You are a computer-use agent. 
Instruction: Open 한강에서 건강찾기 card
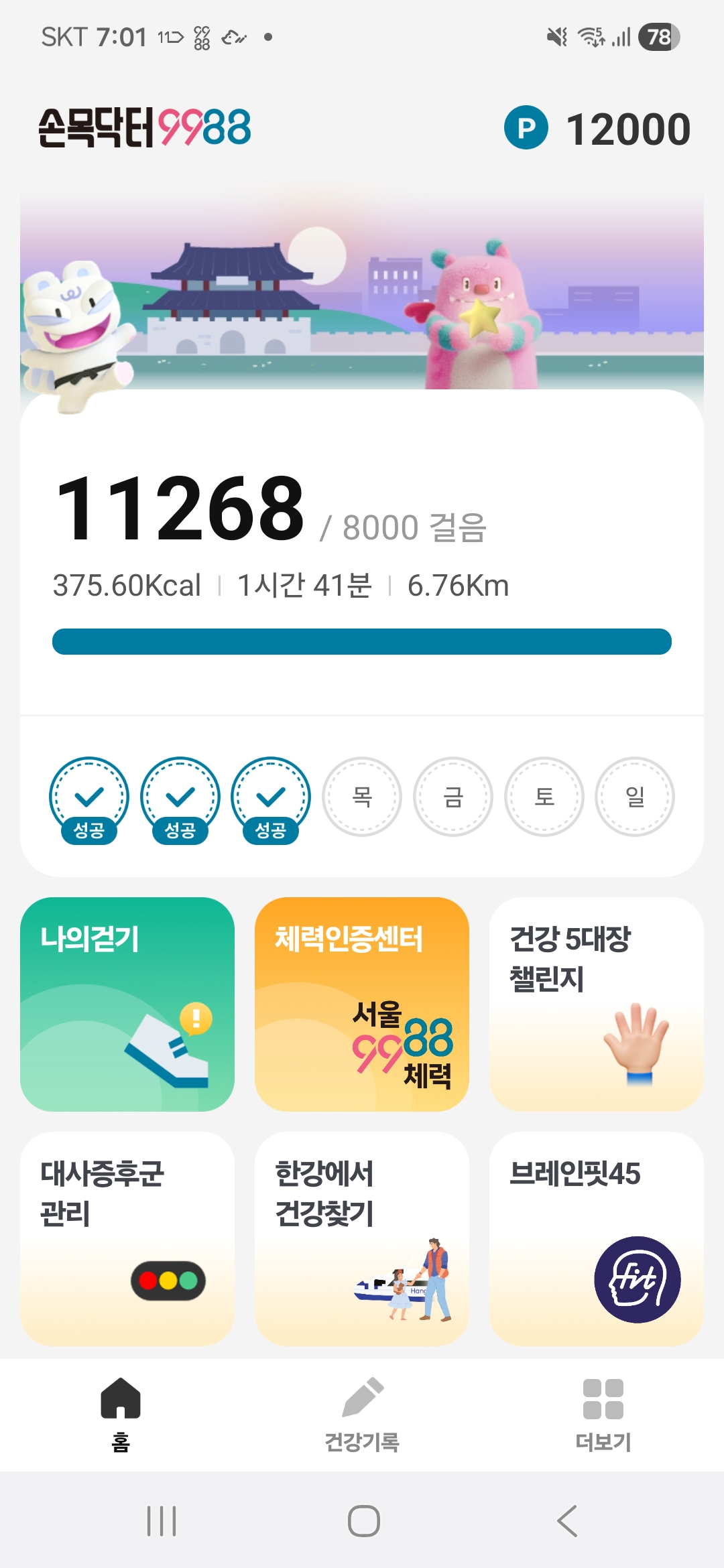[x=362, y=1238]
